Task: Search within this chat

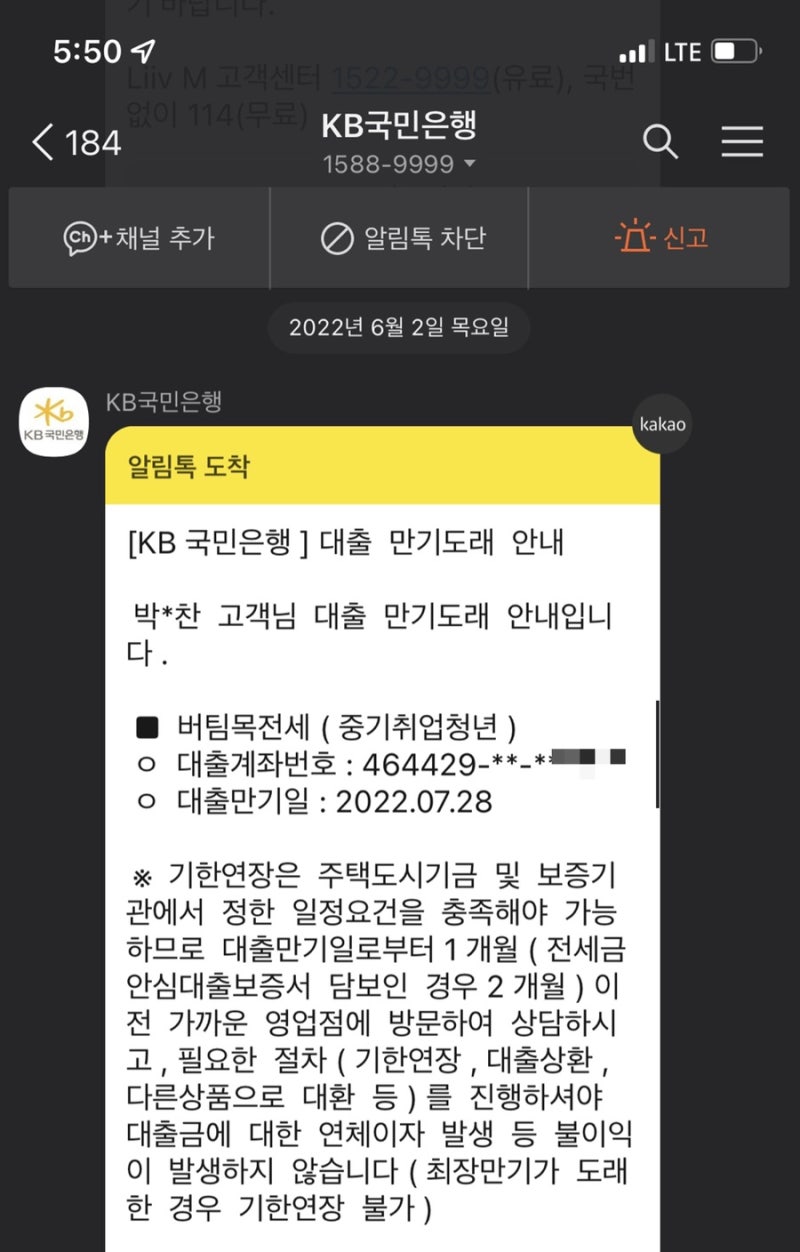Action: (660, 142)
